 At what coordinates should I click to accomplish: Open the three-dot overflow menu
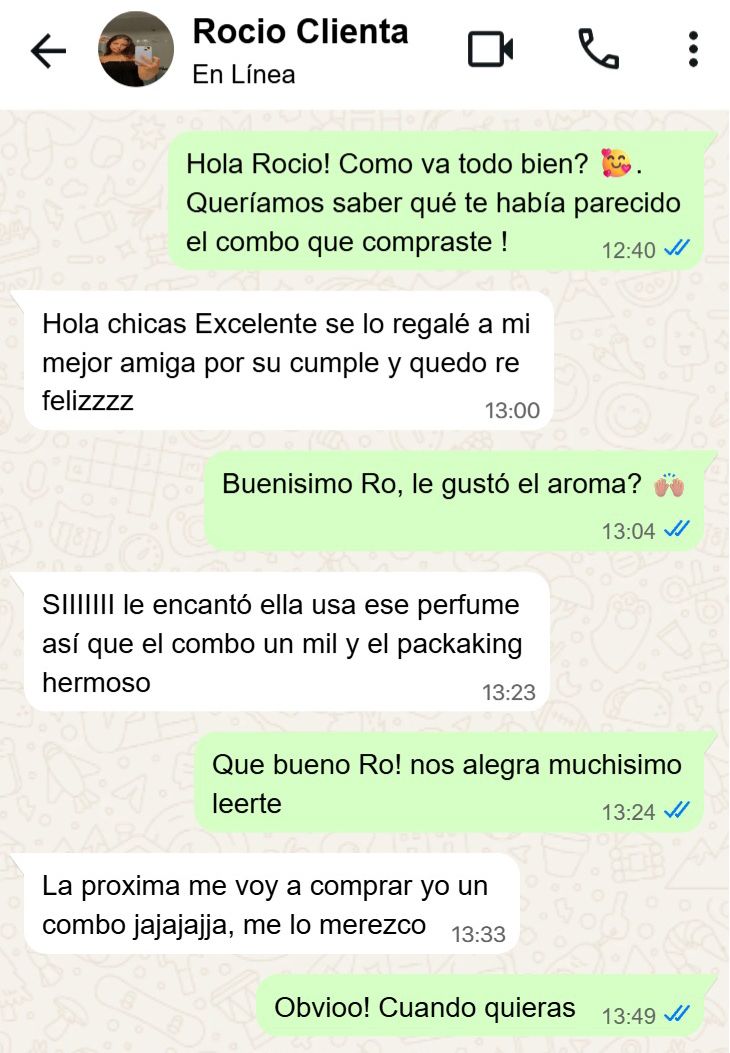693,49
